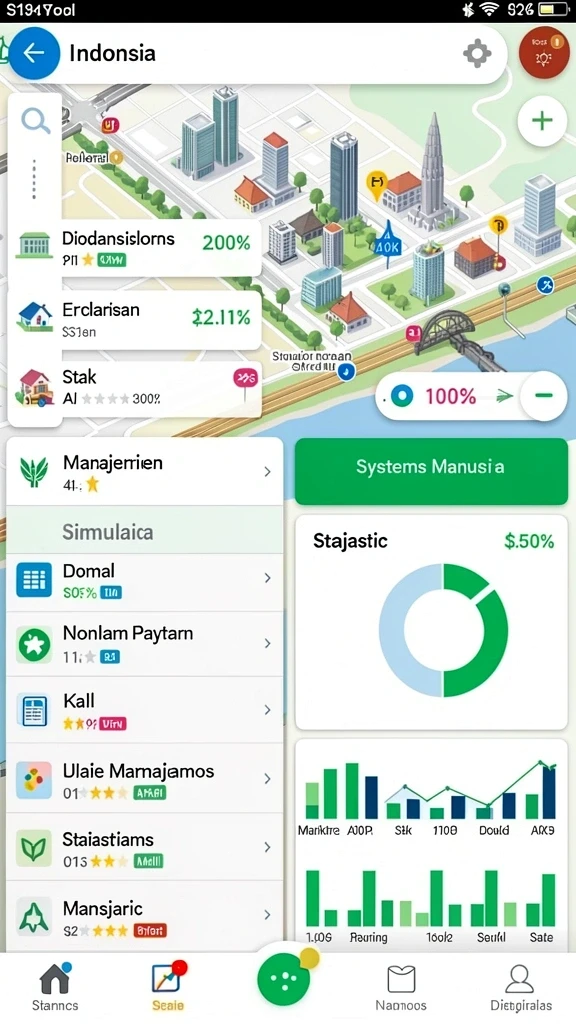Open the Mansjaric row
This screenshot has height=1024, width=576.
pyautogui.click(x=145, y=916)
